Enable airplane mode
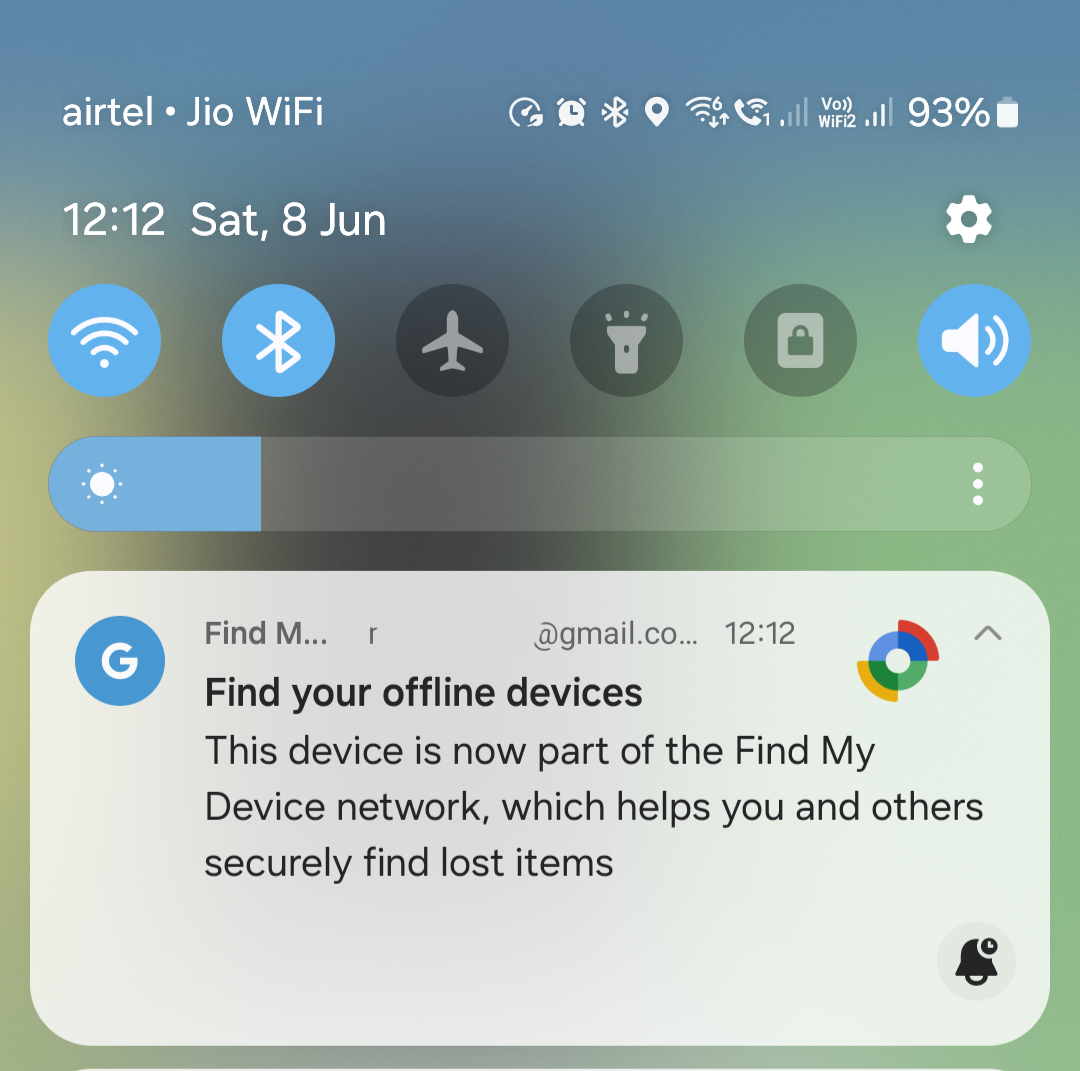This screenshot has width=1080, height=1071. tap(452, 341)
